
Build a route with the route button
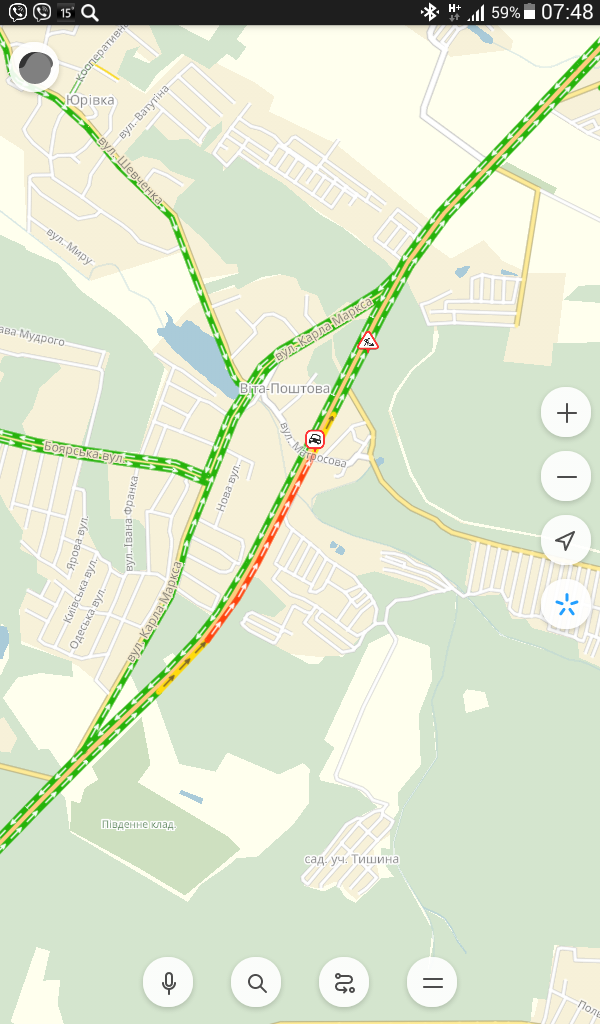tap(344, 983)
